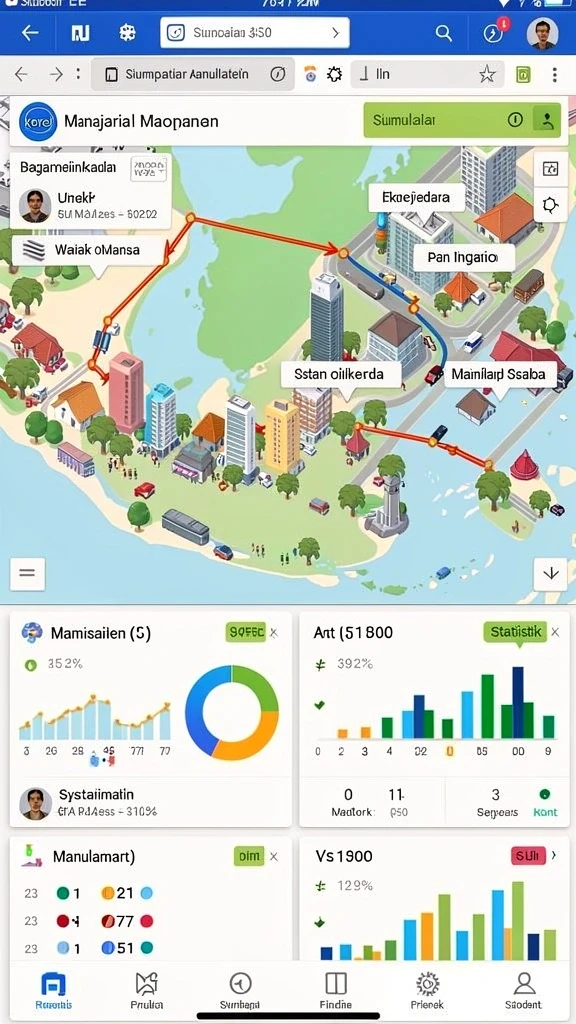Open the Waiak oMansa layers item
Image resolution: width=576 pixels, height=1024 pixels.
pos(85,249)
